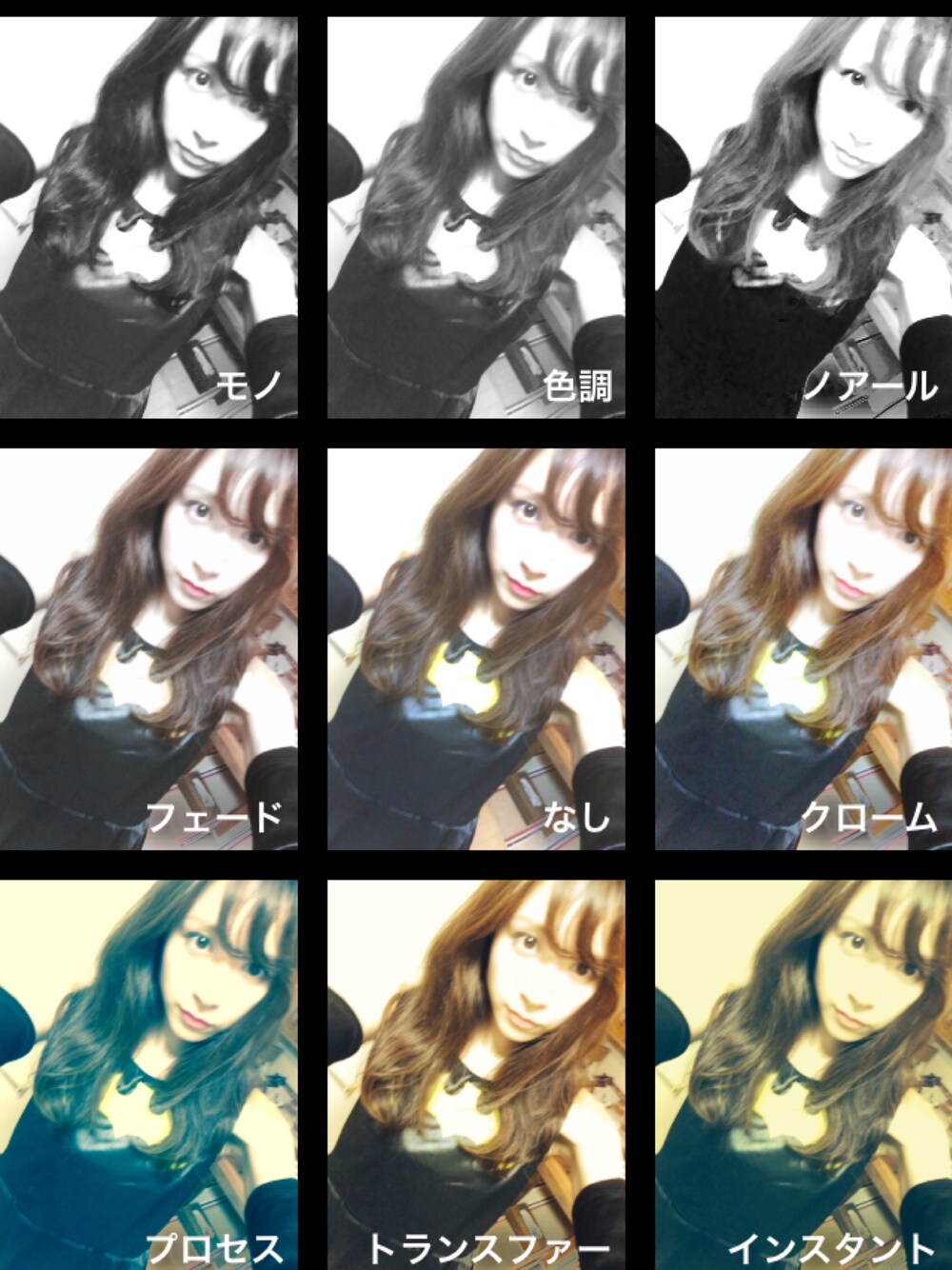
Task: Apply the インスタント filter
Action: tap(803, 1074)
